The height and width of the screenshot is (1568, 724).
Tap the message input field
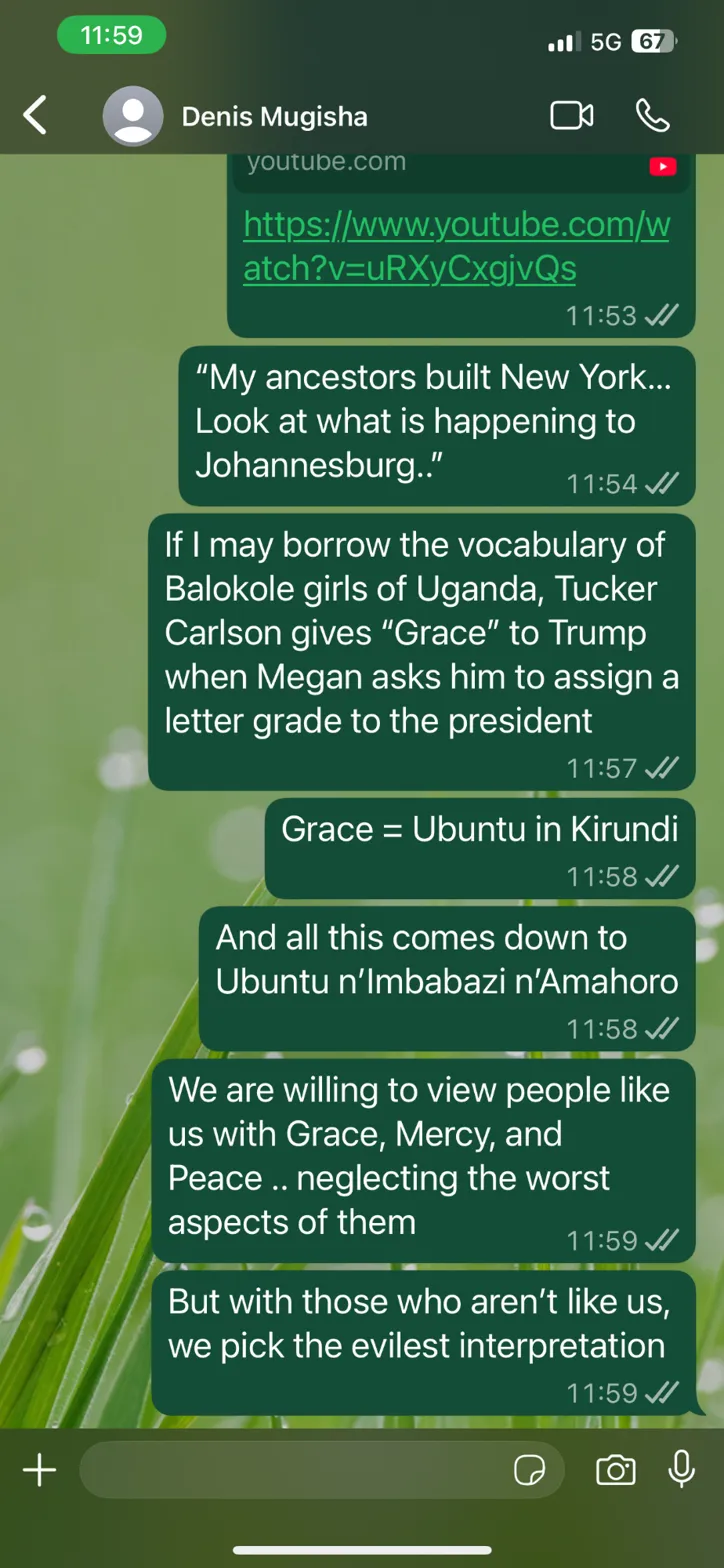tap(290, 1470)
